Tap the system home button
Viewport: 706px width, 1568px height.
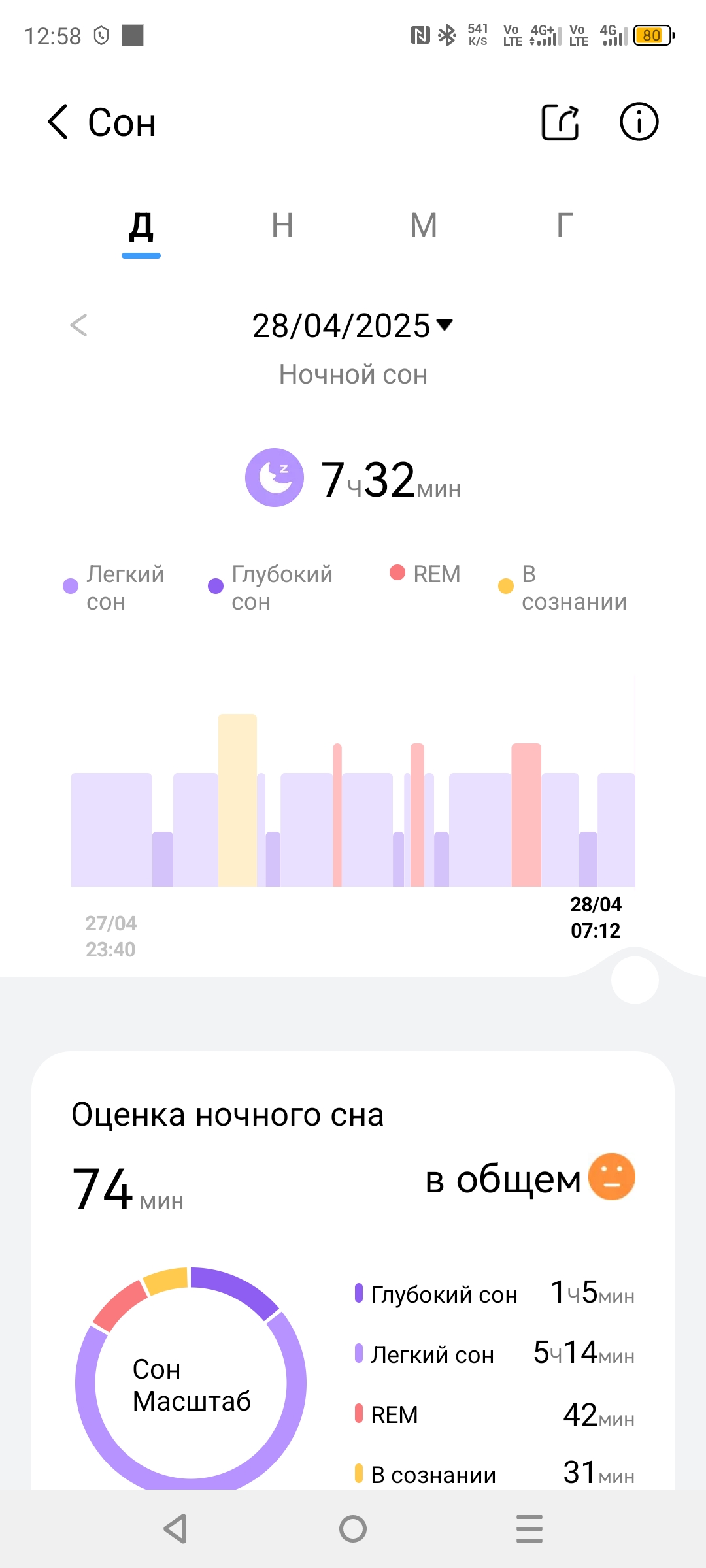coord(353,1529)
